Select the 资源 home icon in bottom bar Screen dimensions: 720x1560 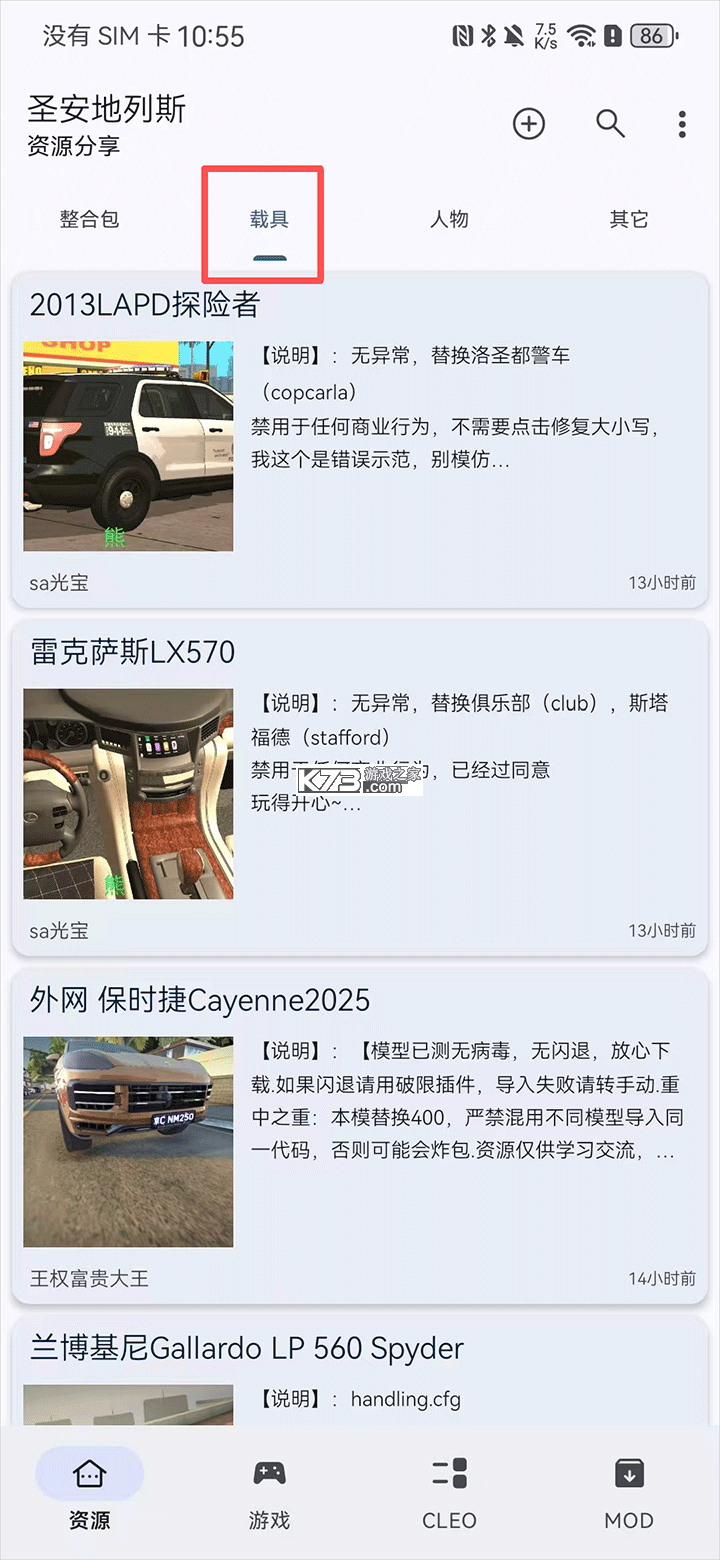pyautogui.click(x=89, y=1473)
